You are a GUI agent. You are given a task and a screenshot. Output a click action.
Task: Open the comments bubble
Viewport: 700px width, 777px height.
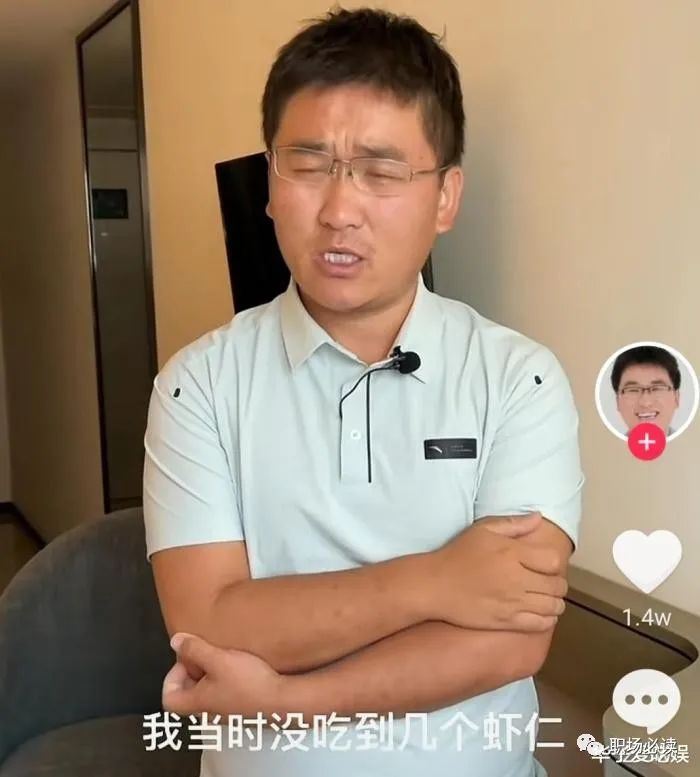(646, 700)
